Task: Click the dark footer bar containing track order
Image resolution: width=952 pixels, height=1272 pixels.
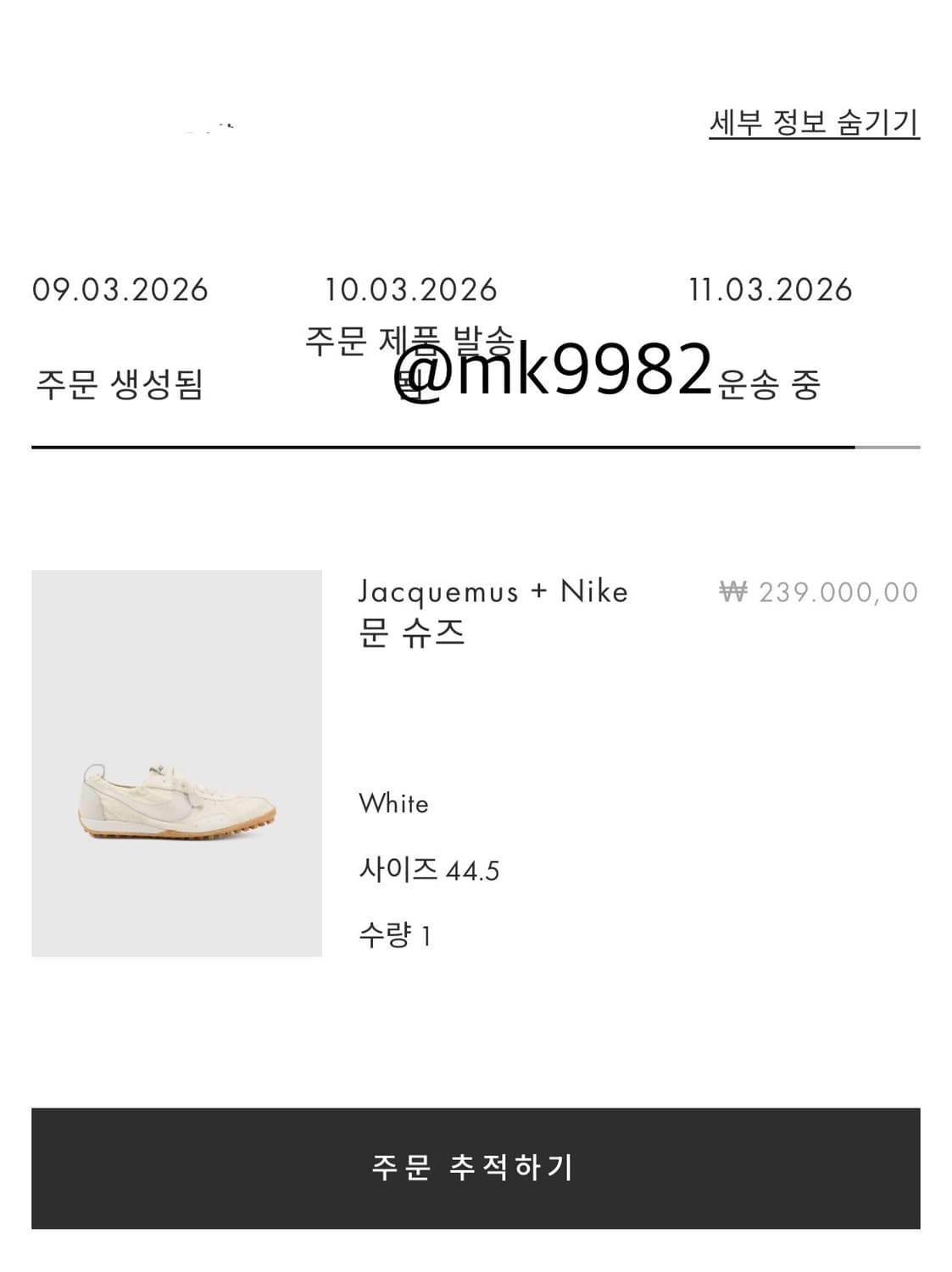Action: (x=476, y=1168)
